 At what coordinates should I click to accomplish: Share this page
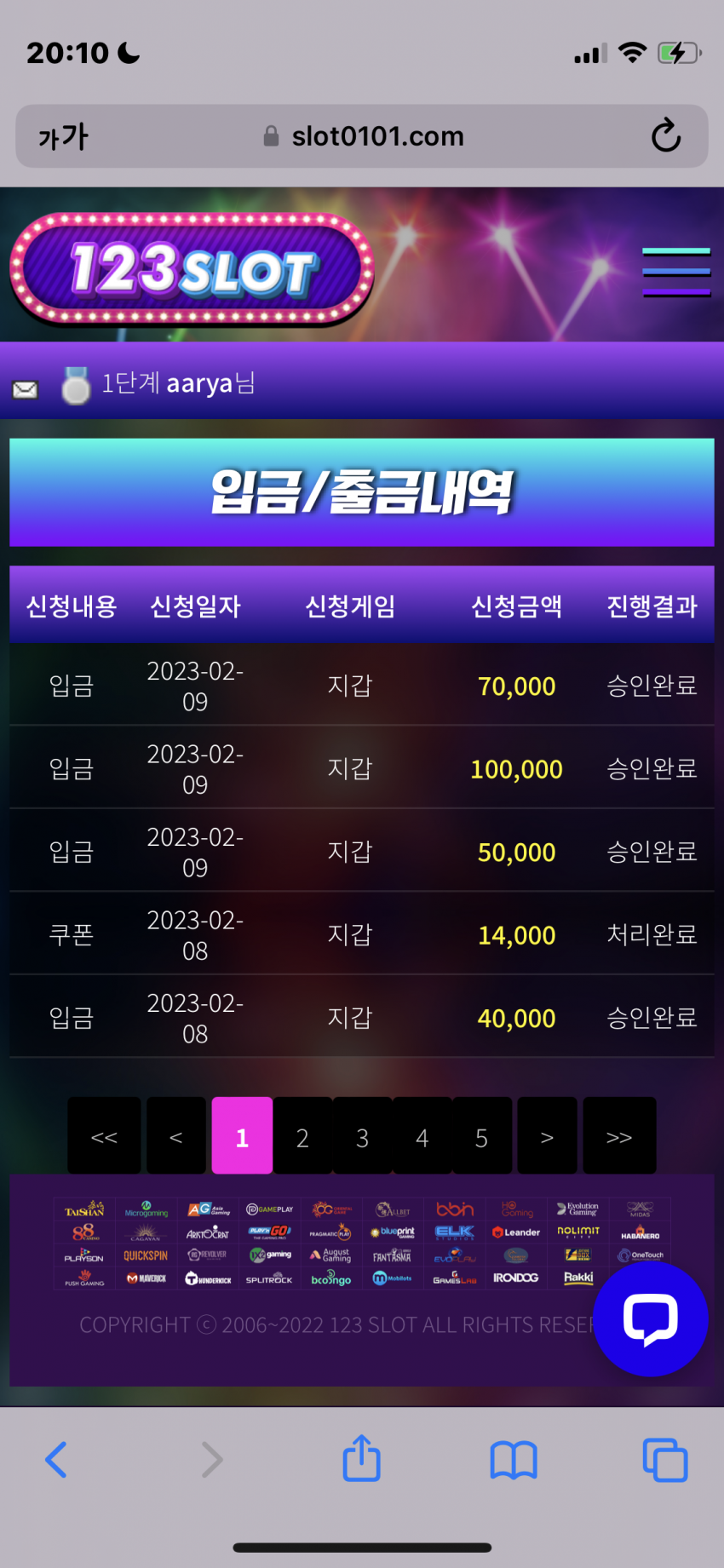coord(361,1458)
